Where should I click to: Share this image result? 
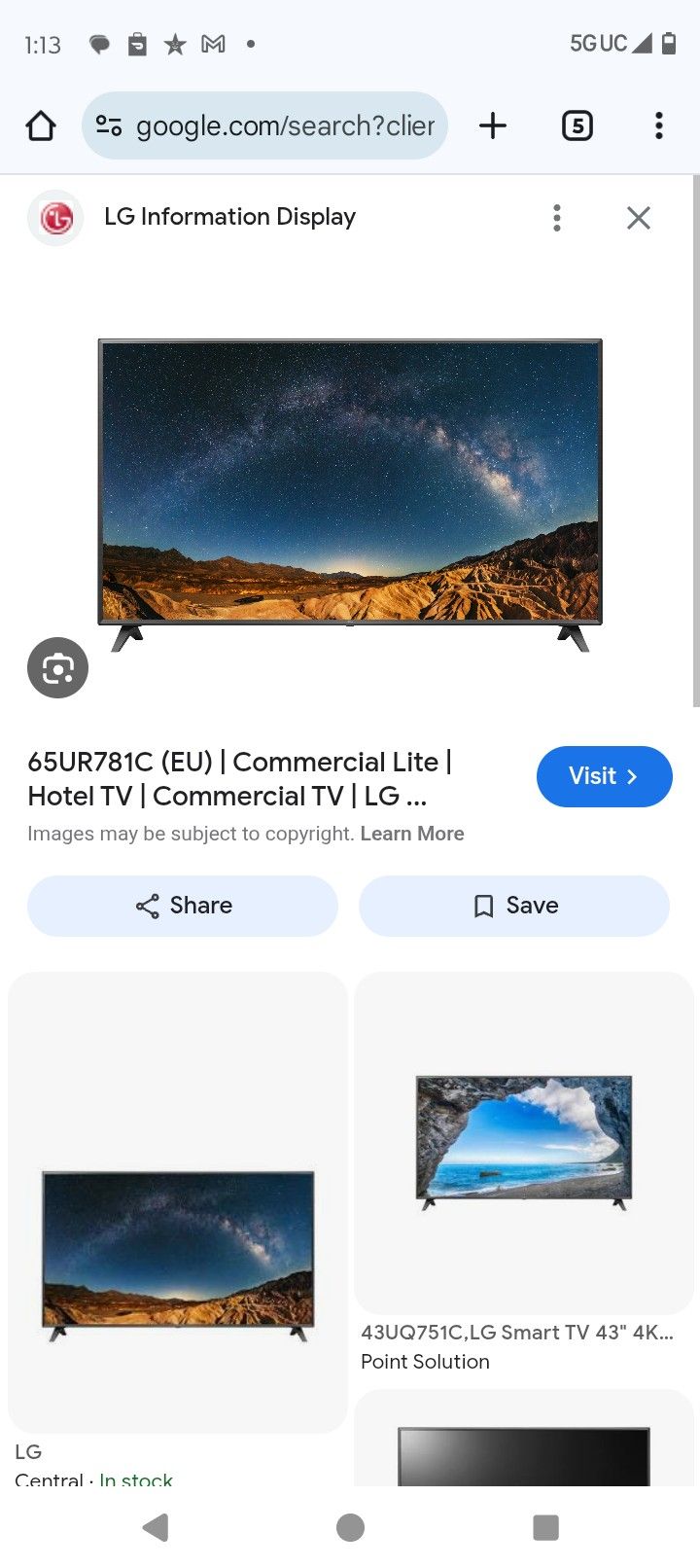pos(183,906)
